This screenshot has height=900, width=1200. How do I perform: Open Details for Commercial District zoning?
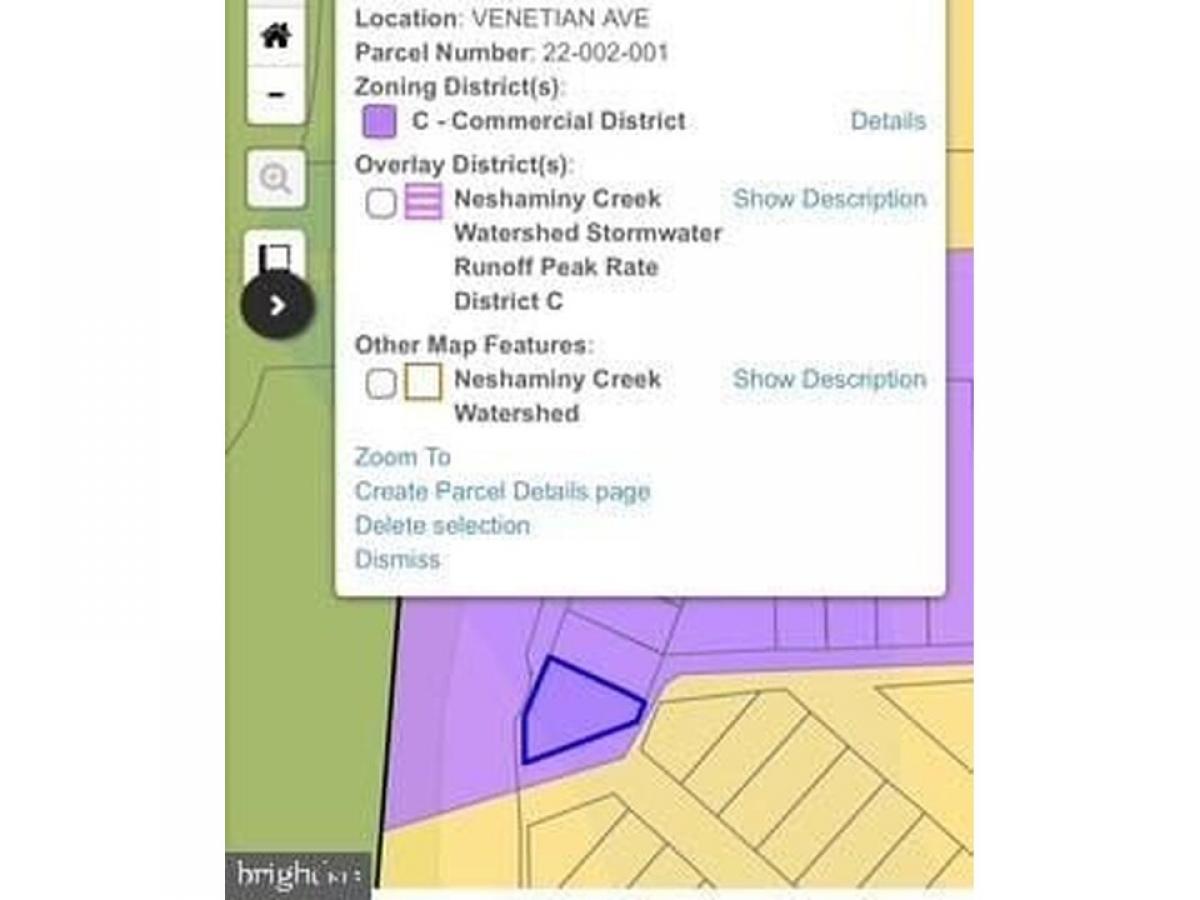pos(887,121)
